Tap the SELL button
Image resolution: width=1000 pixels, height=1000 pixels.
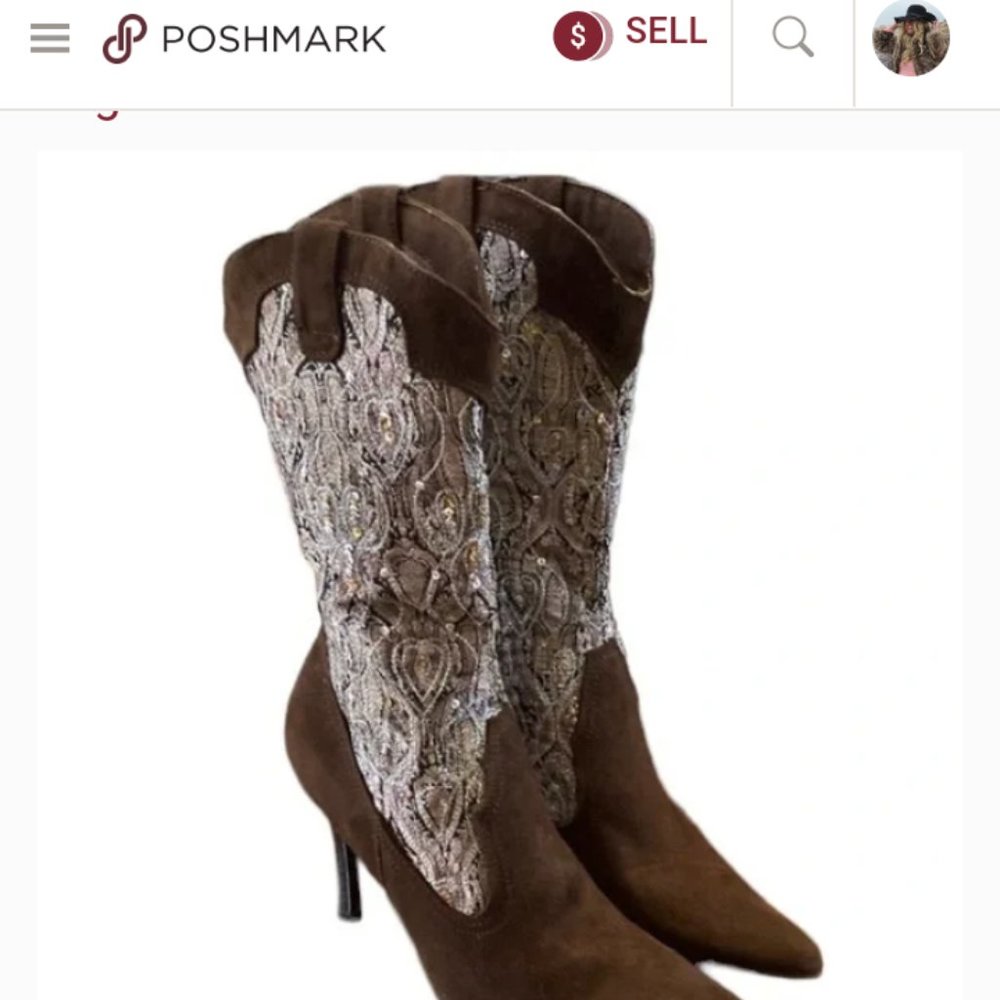point(631,35)
